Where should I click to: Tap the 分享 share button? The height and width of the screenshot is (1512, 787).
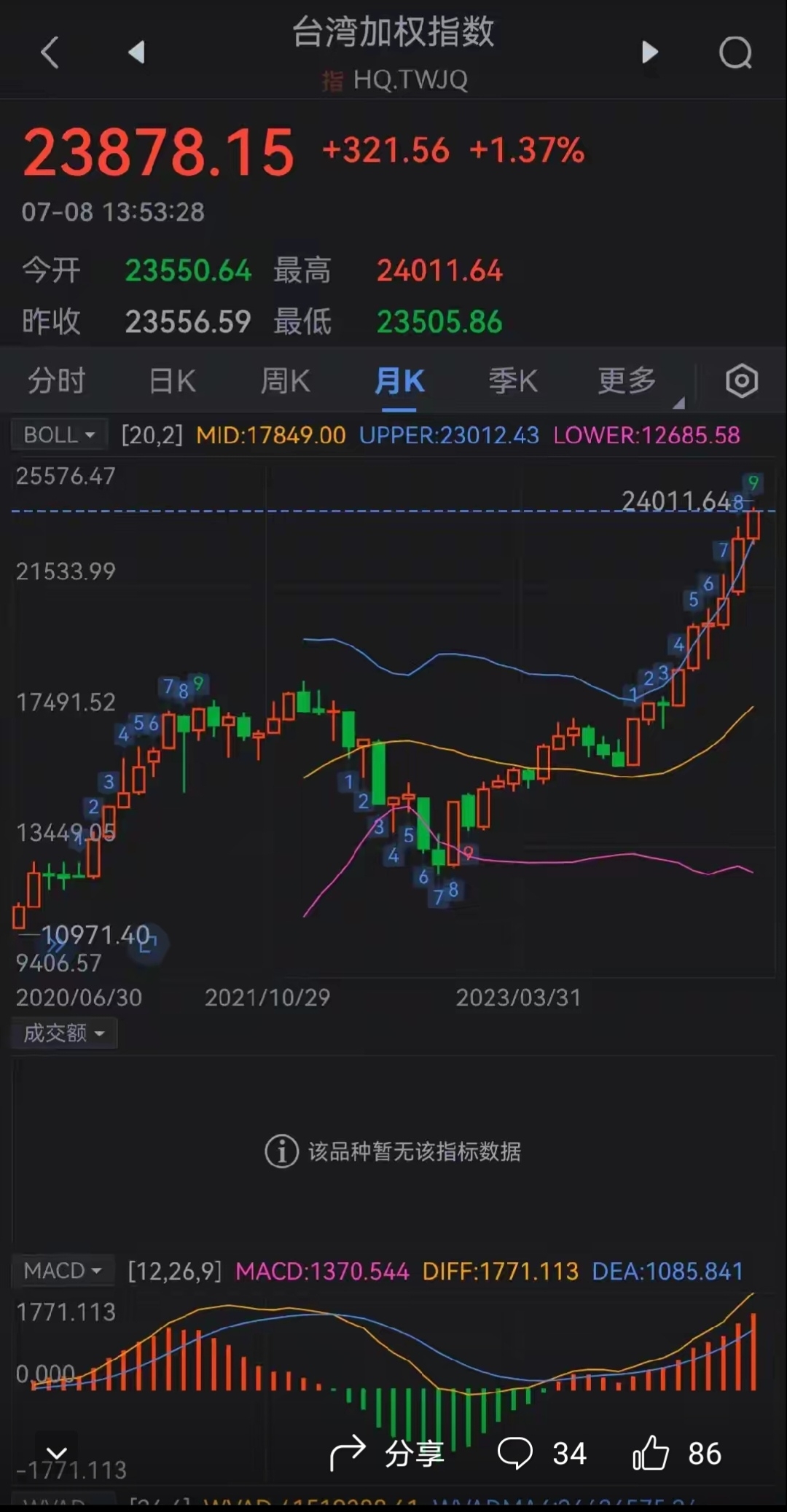pos(388,1454)
